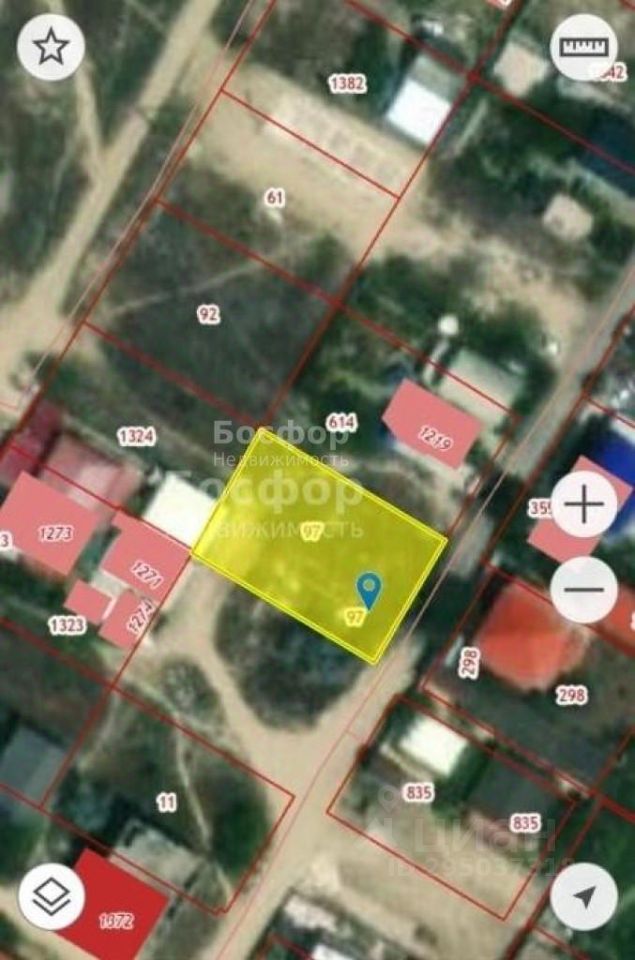Open the ruler measurement tool
The height and width of the screenshot is (960, 635).
(583, 47)
